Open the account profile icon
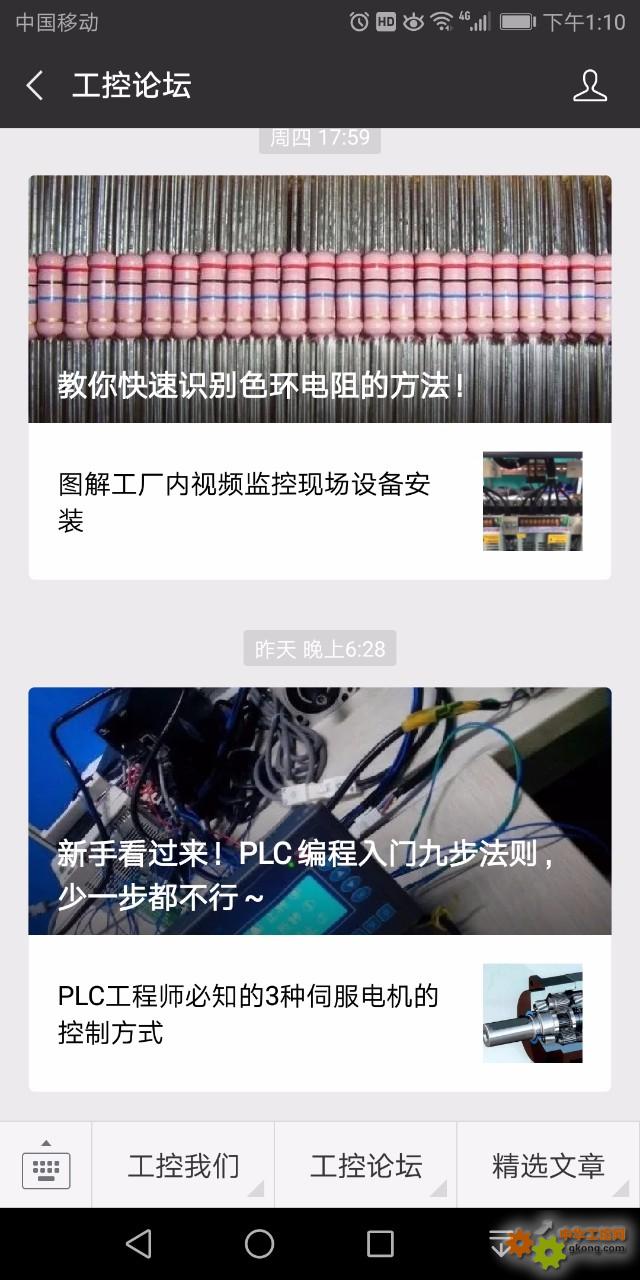This screenshot has width=640, height=1280. (x=590, y=86)
